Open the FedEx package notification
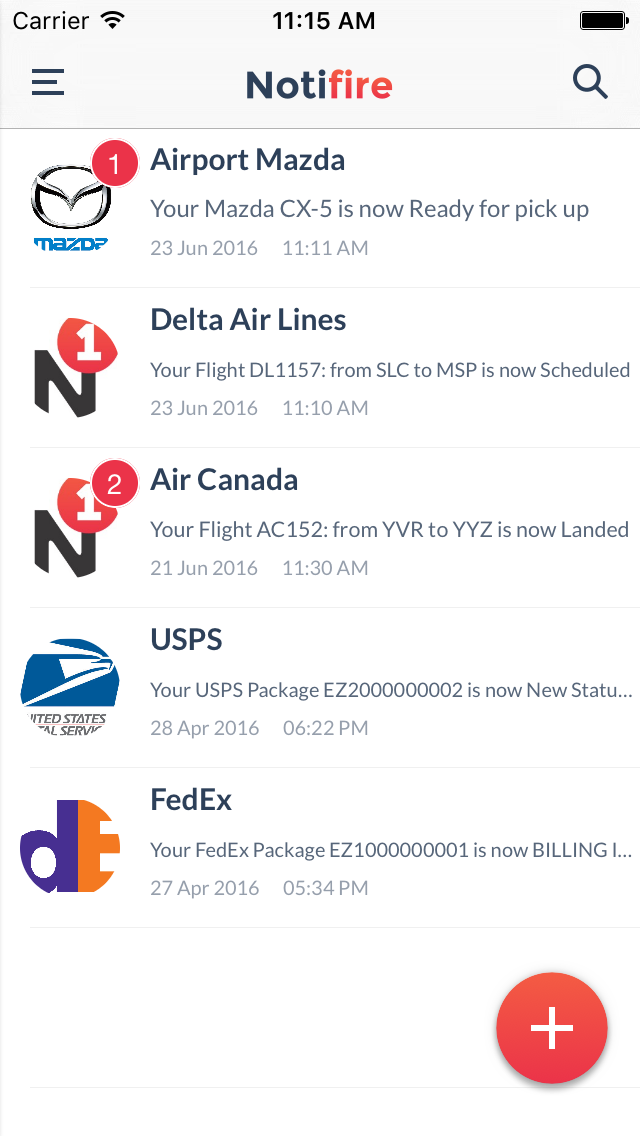The height and width of the screenshot is (1136, 640). coord(320,848)
